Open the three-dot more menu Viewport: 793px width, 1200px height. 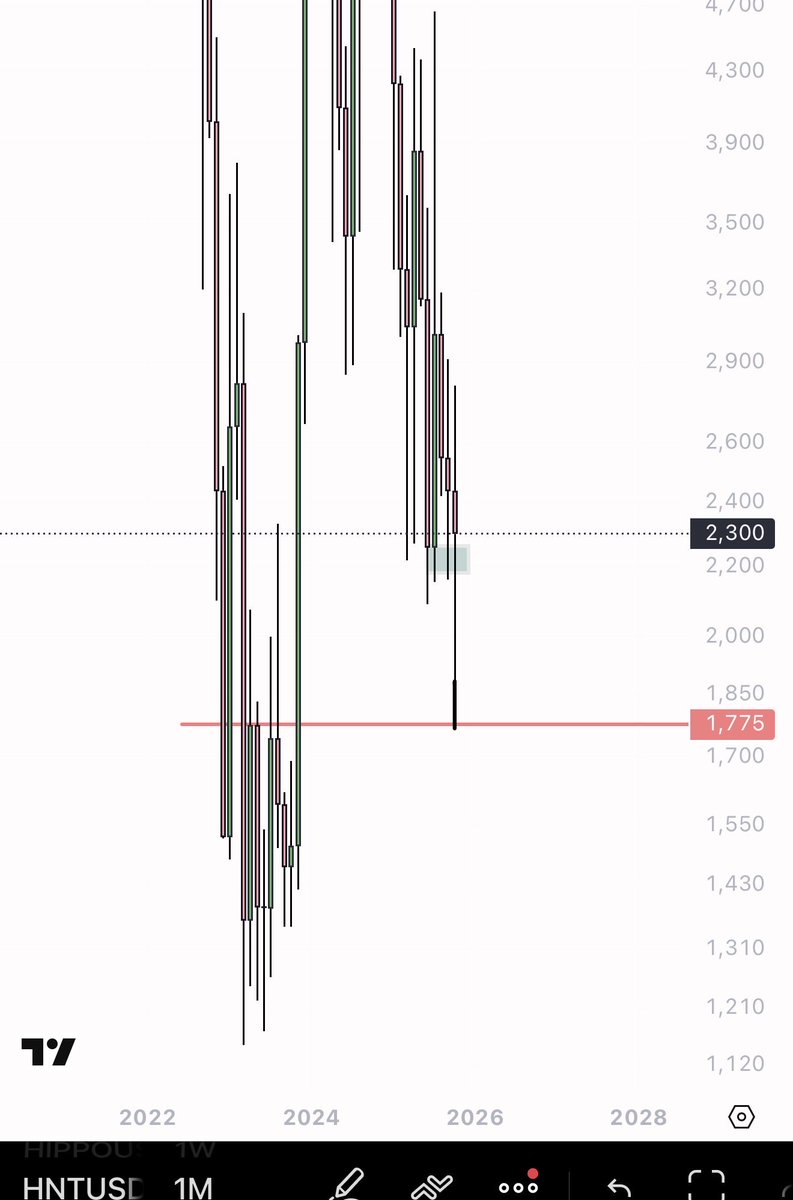519,1186
